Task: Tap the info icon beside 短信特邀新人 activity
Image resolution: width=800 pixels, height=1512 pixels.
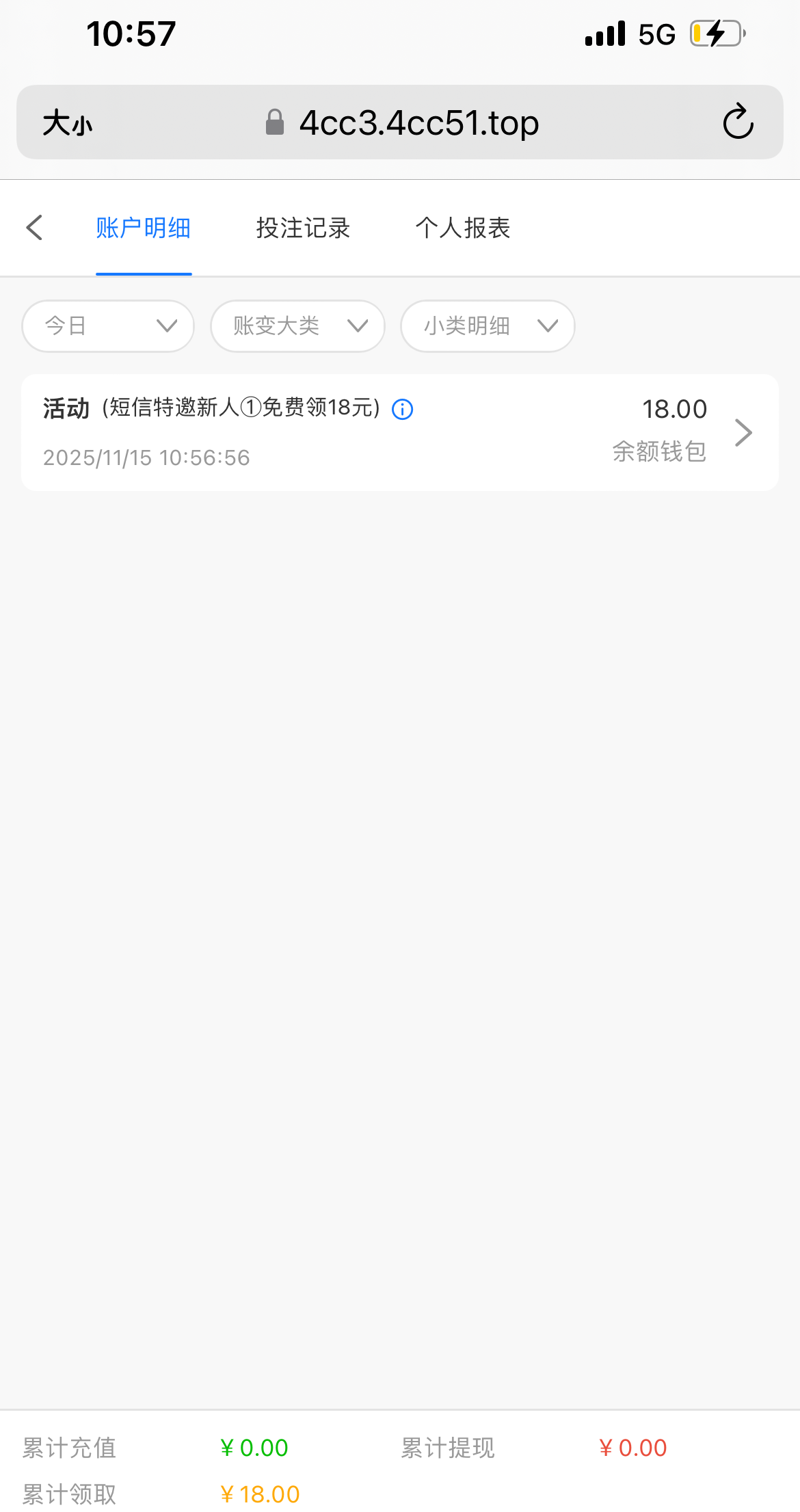Action: [x=402, y=410]
